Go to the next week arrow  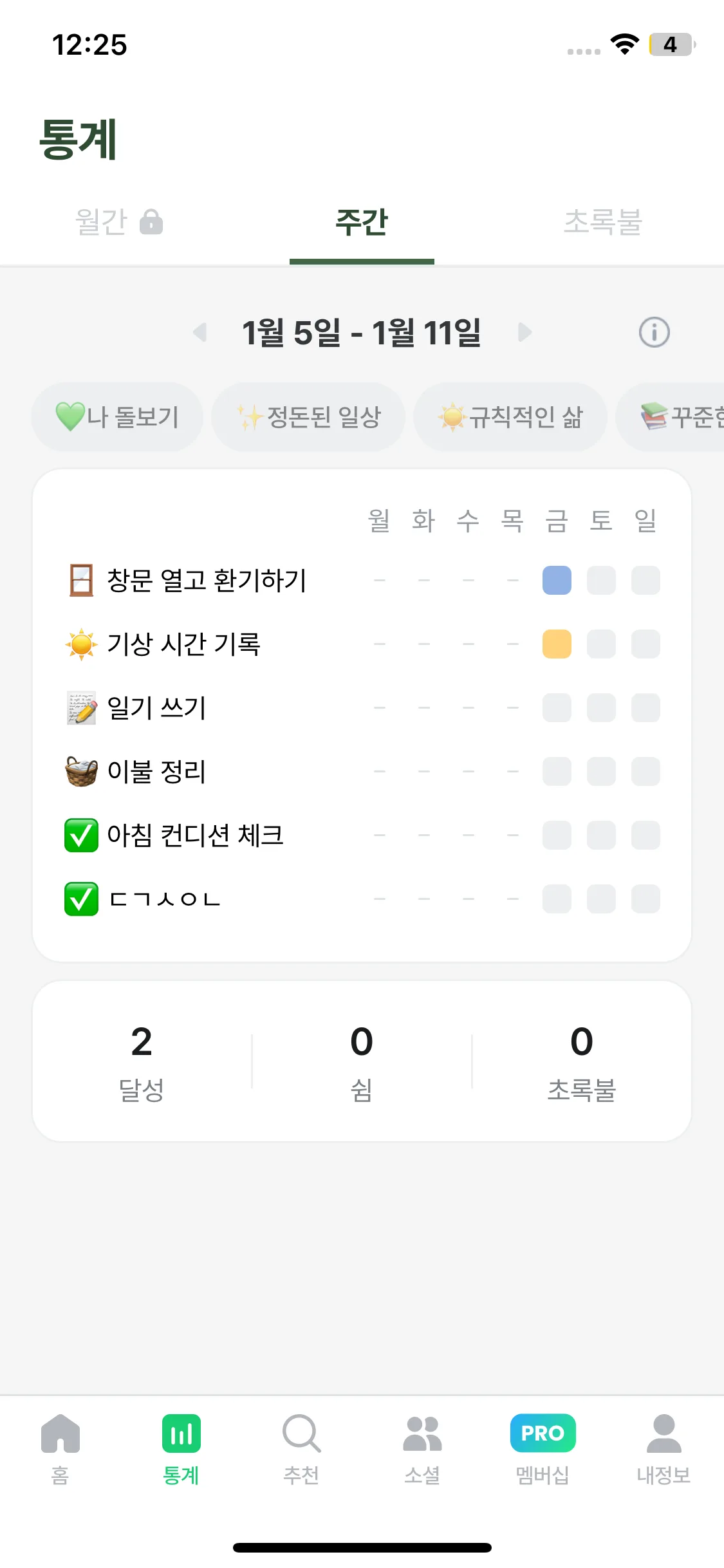click(525, 332)
